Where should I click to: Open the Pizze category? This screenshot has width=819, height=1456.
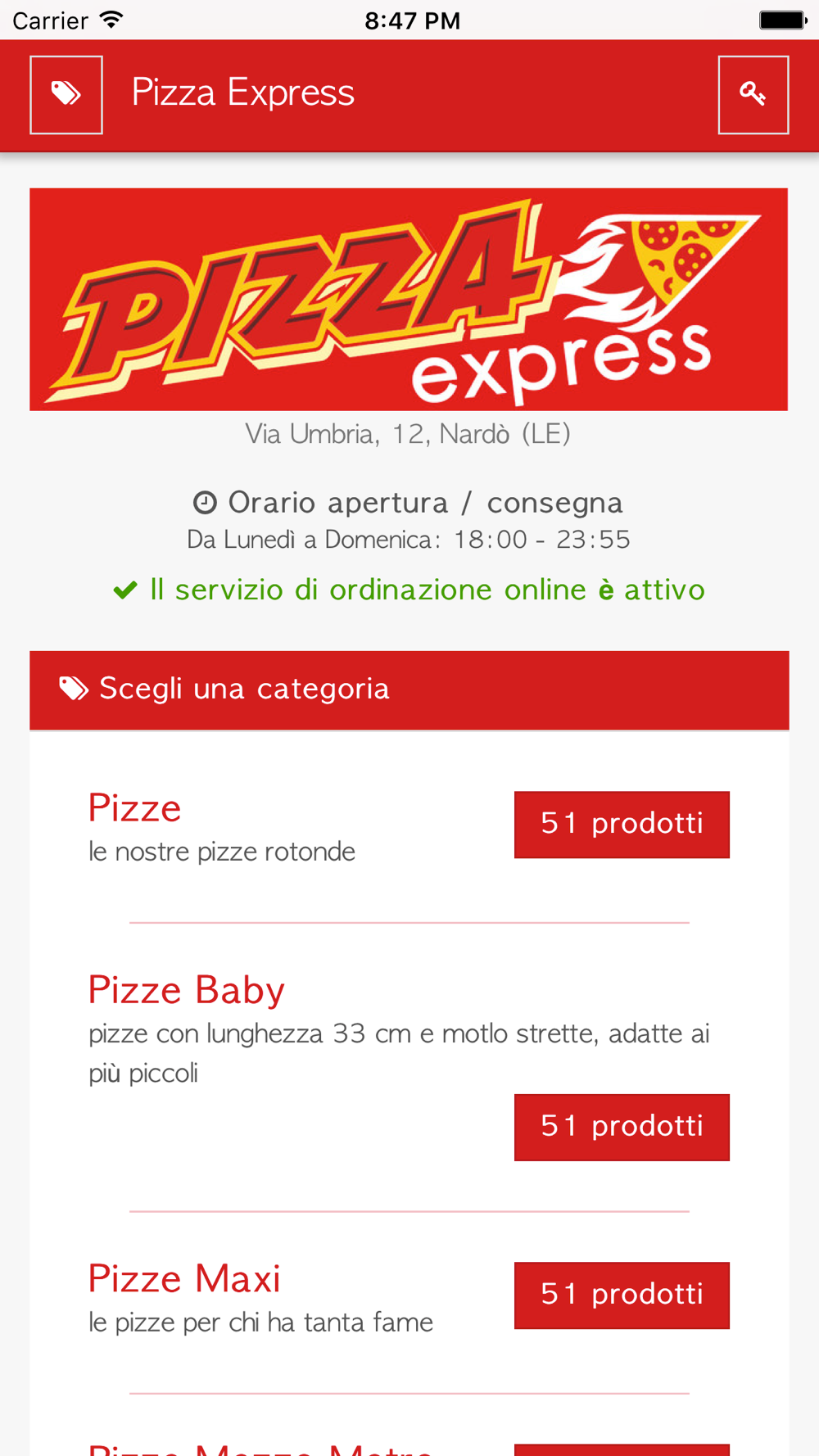tap(135, 808)
